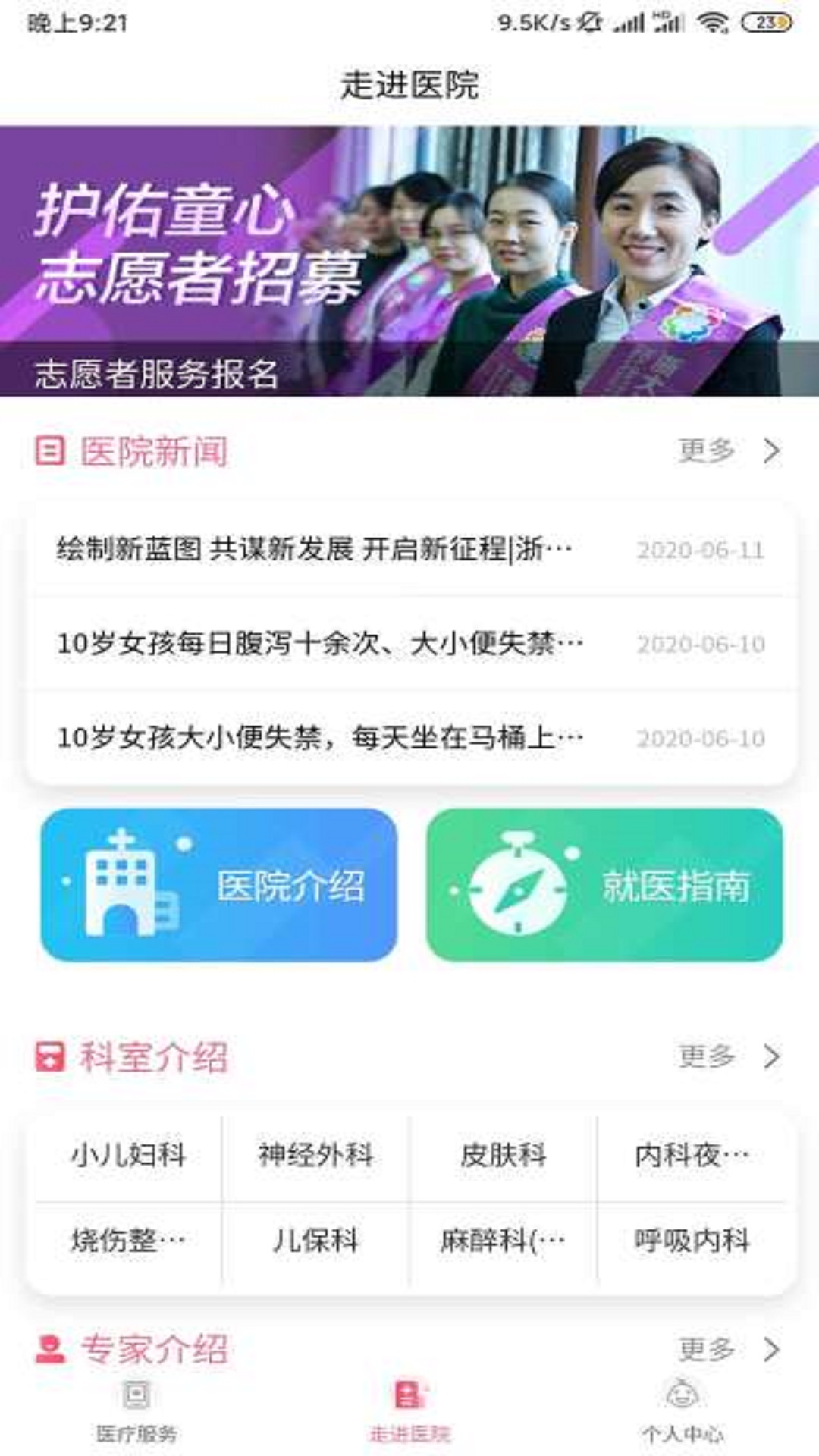
Task: Select the 皮肤科 department
Action: 504,1155
